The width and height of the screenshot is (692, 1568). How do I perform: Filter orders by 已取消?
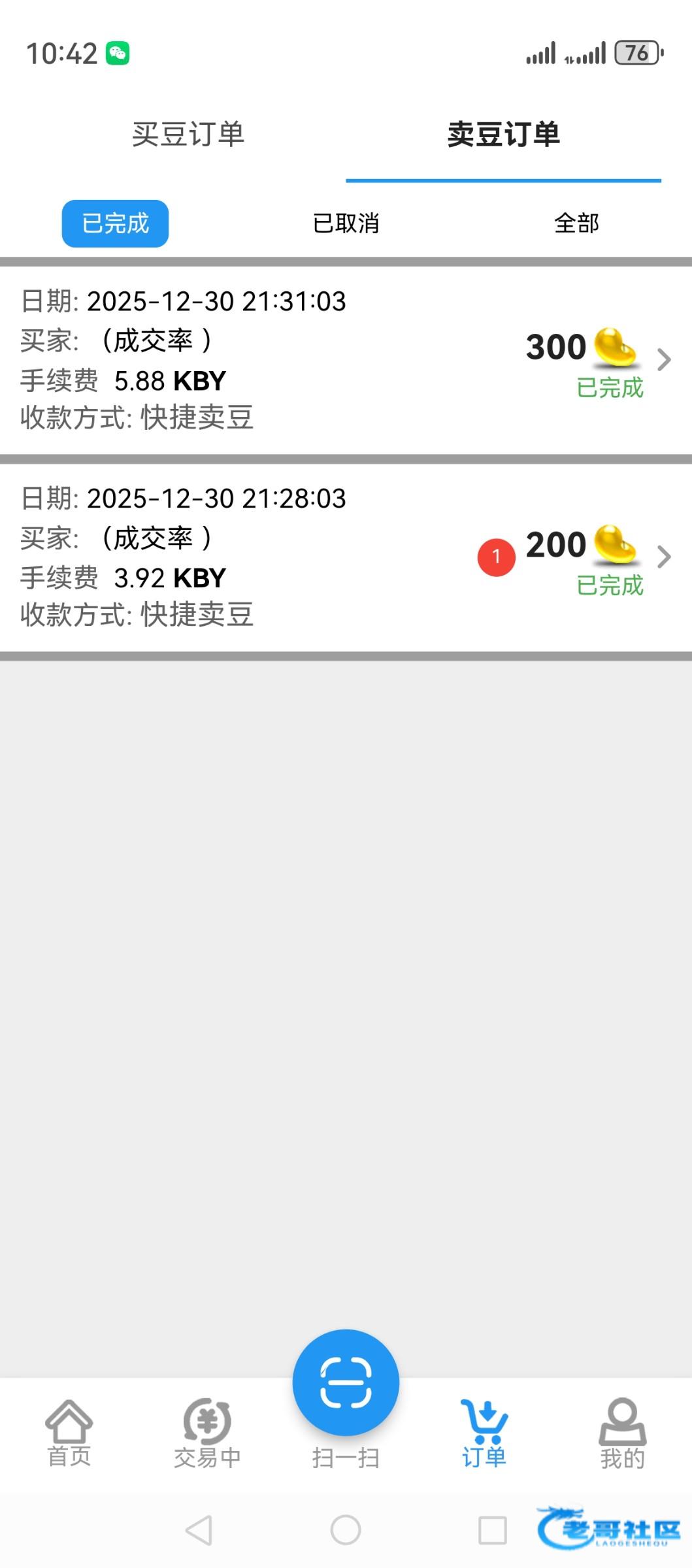[x=346, y=223]
